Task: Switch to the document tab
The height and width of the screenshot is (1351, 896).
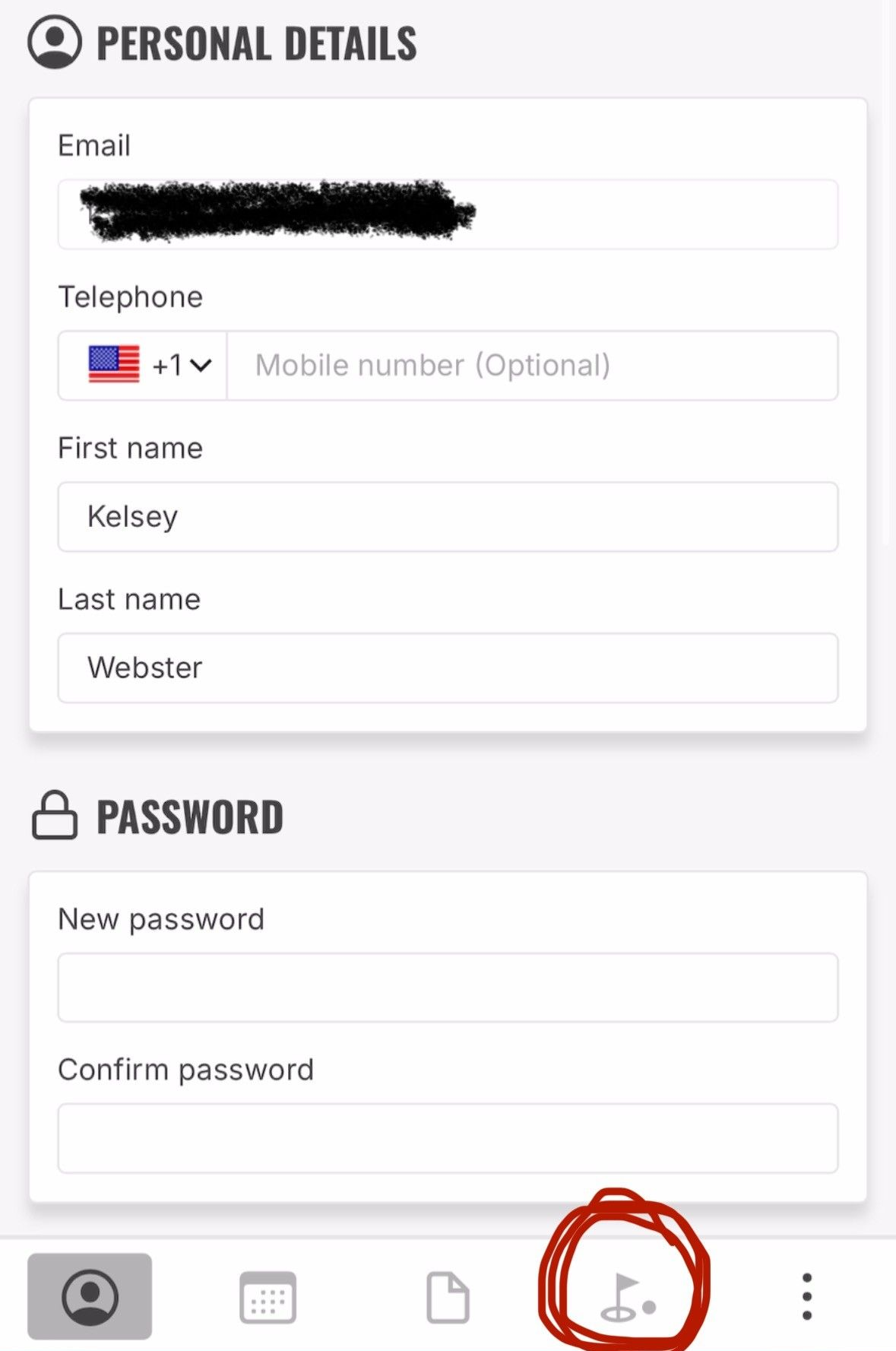Action: (448, 1297)
